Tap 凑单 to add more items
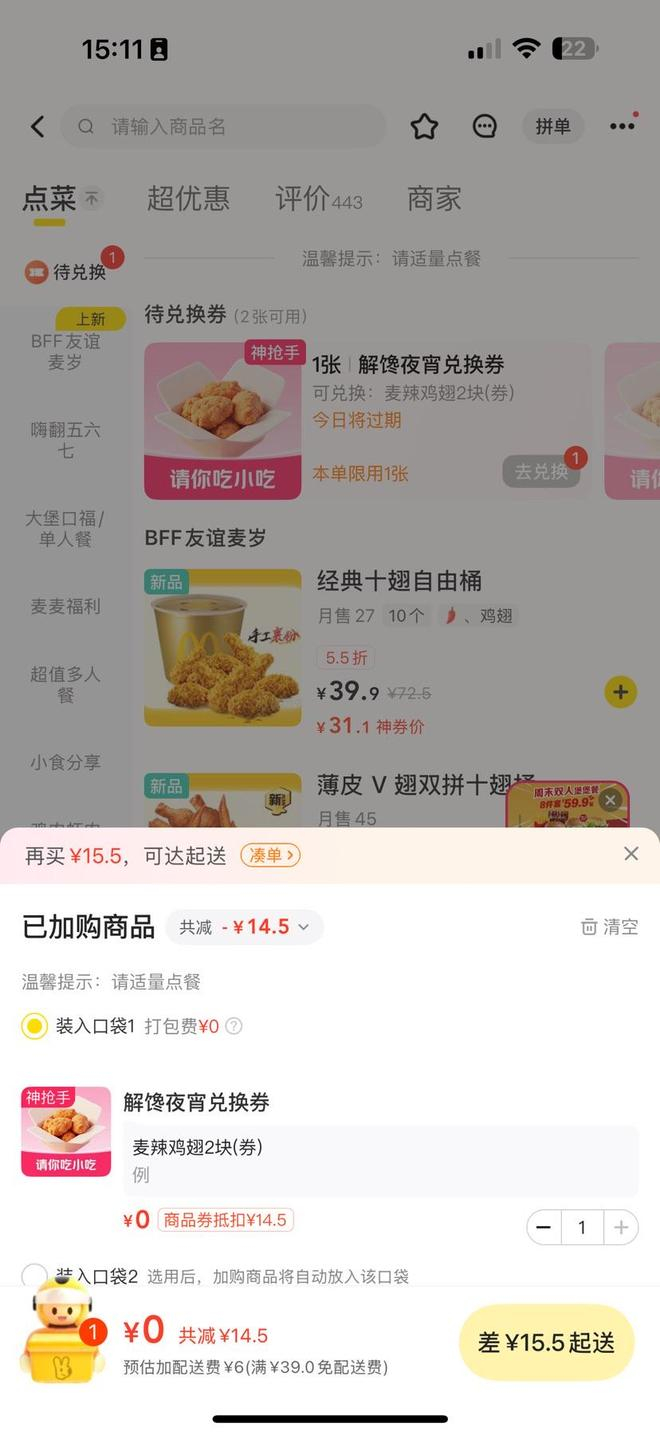The width and height of the screenshot is (660, 1435). pos(270,855)
